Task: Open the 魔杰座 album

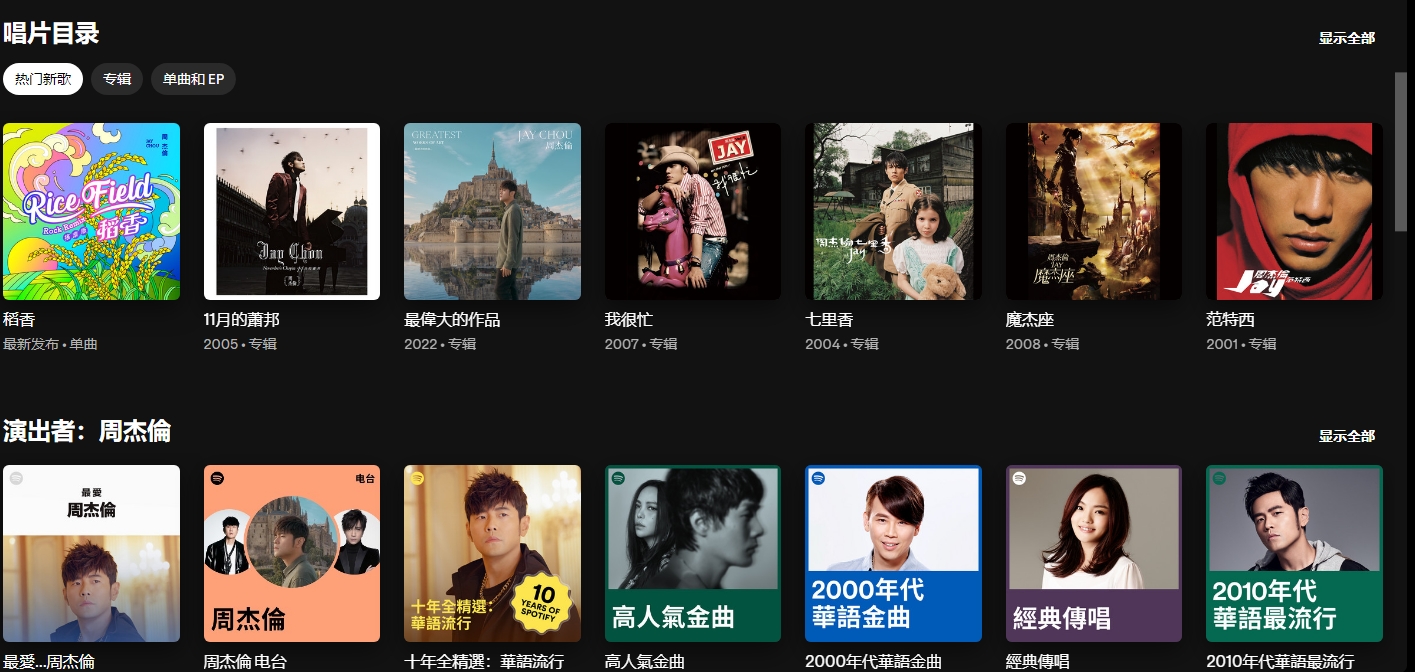Action: click(1094, 212)
